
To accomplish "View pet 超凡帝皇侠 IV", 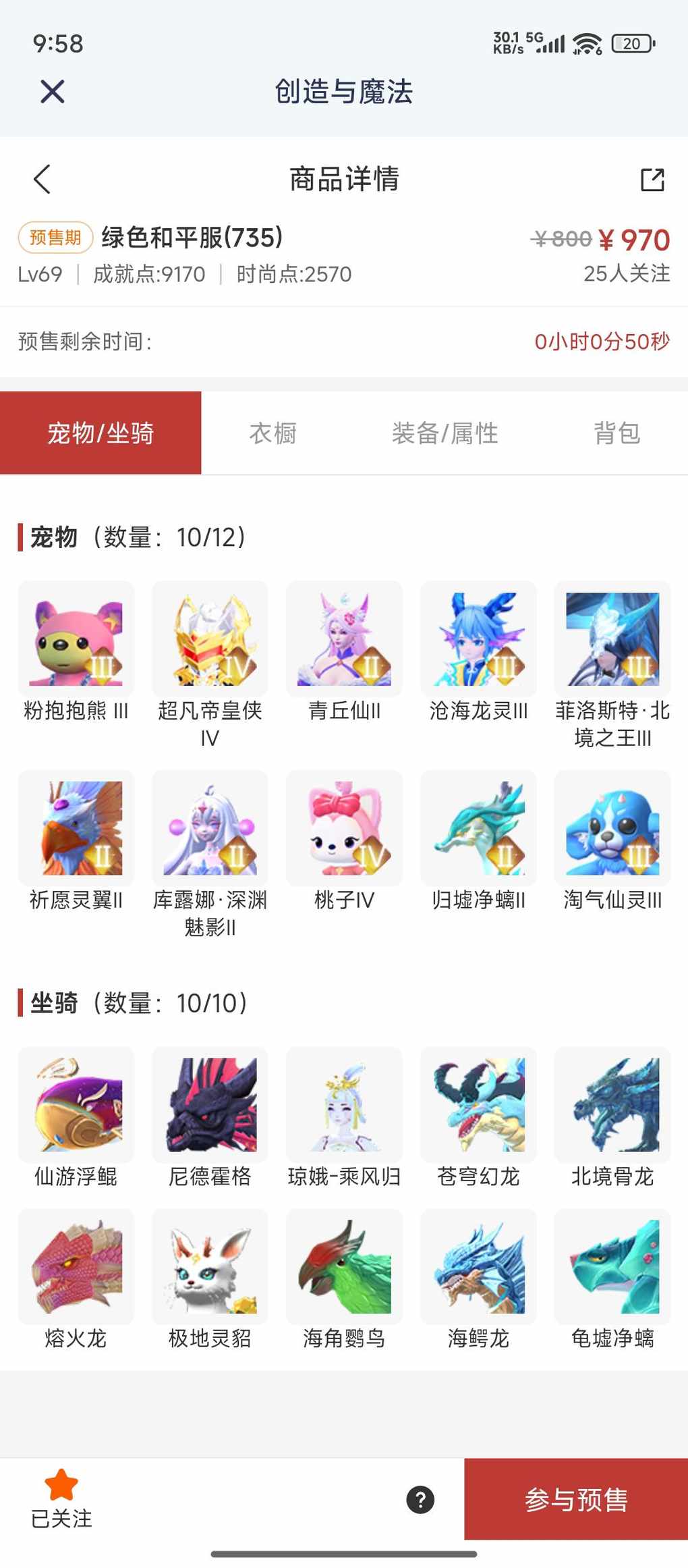I will tap(210, 639).
